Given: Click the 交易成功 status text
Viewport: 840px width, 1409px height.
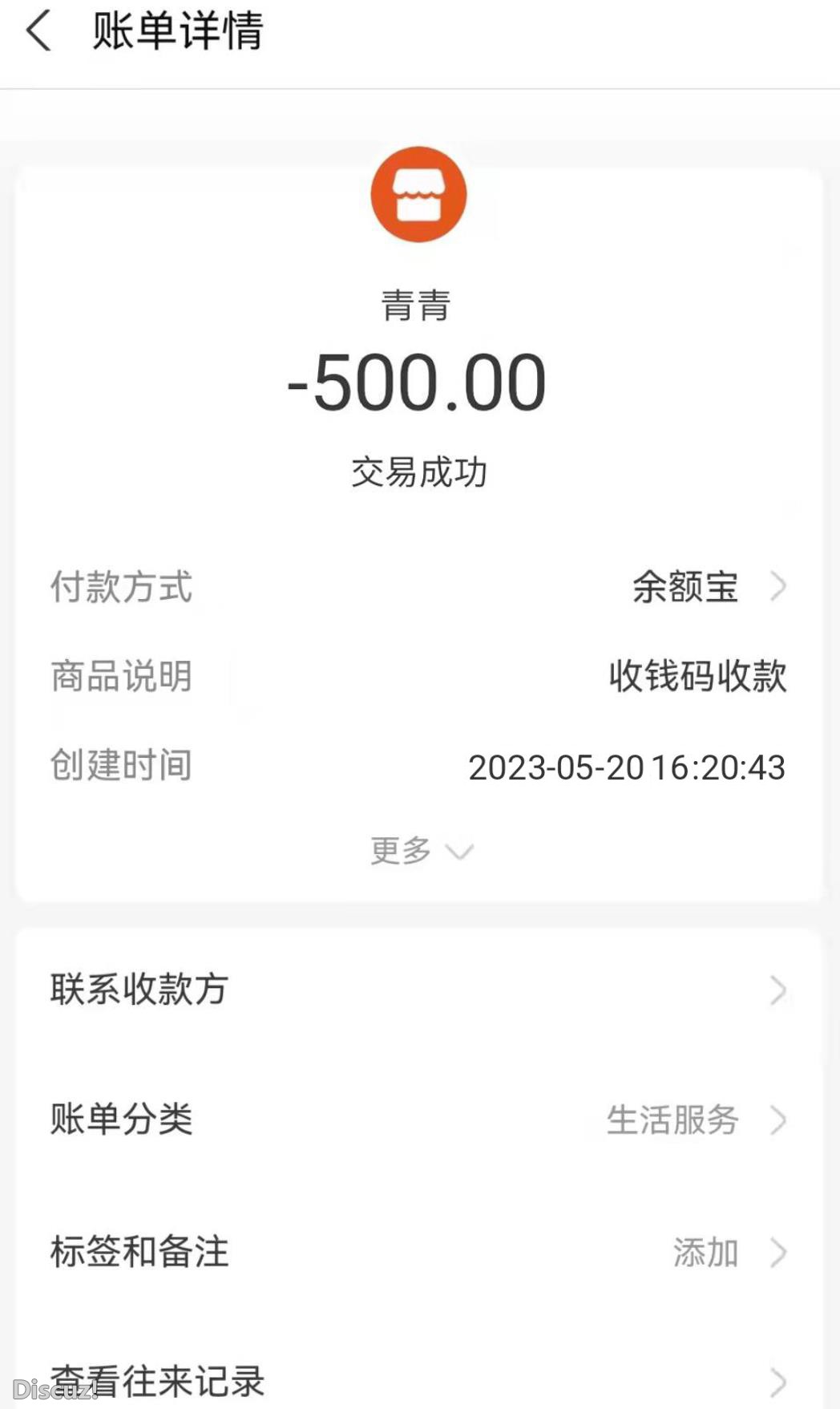Looking at the screenshot, I should point(419,473).
